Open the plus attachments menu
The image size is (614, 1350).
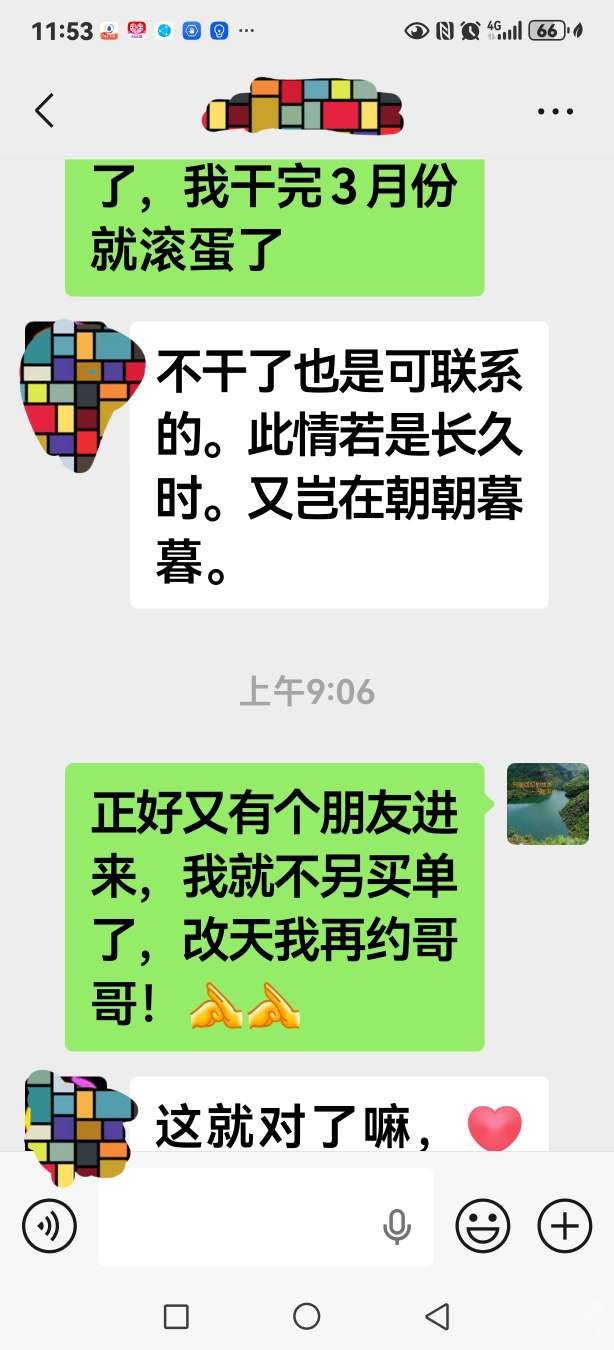coord(565,1224)
